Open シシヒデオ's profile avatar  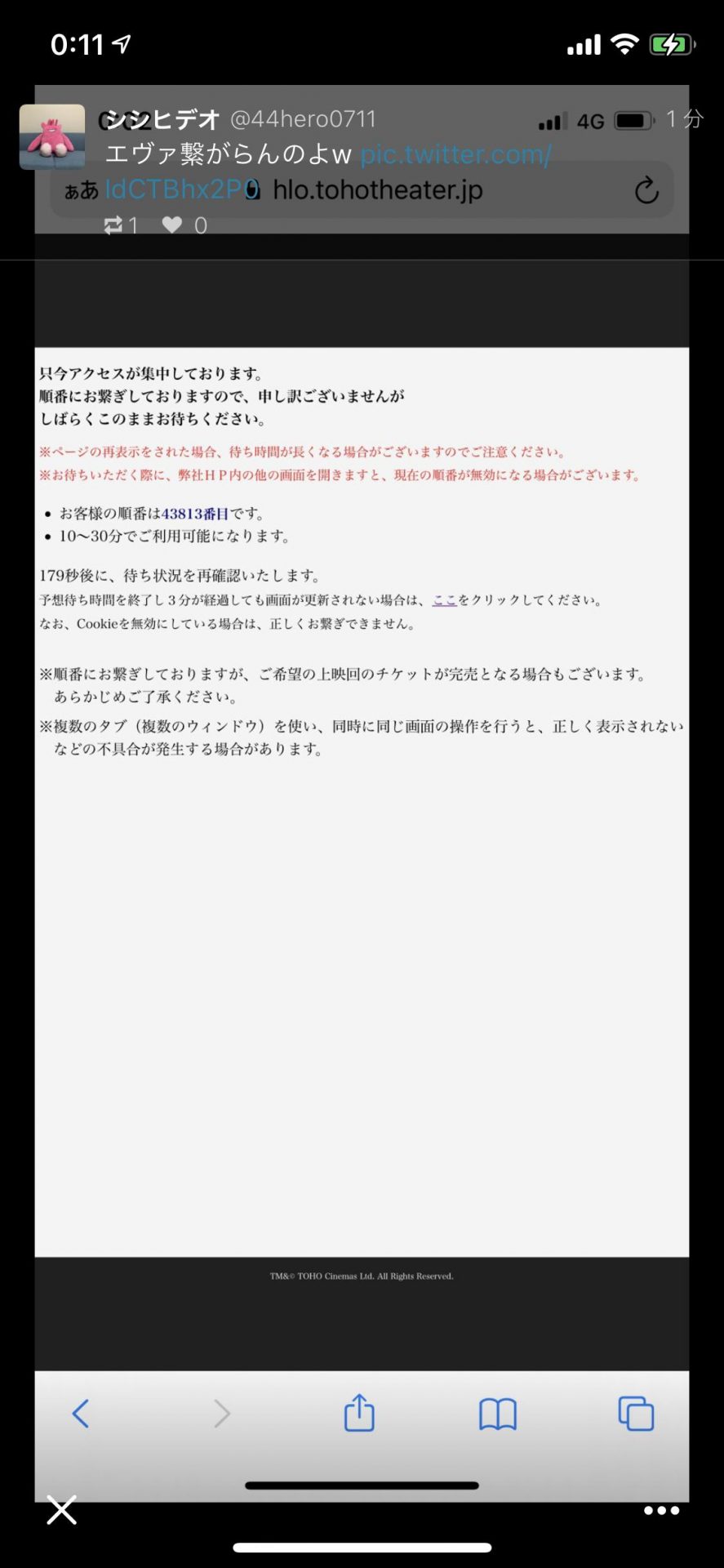tap(52, 136)
